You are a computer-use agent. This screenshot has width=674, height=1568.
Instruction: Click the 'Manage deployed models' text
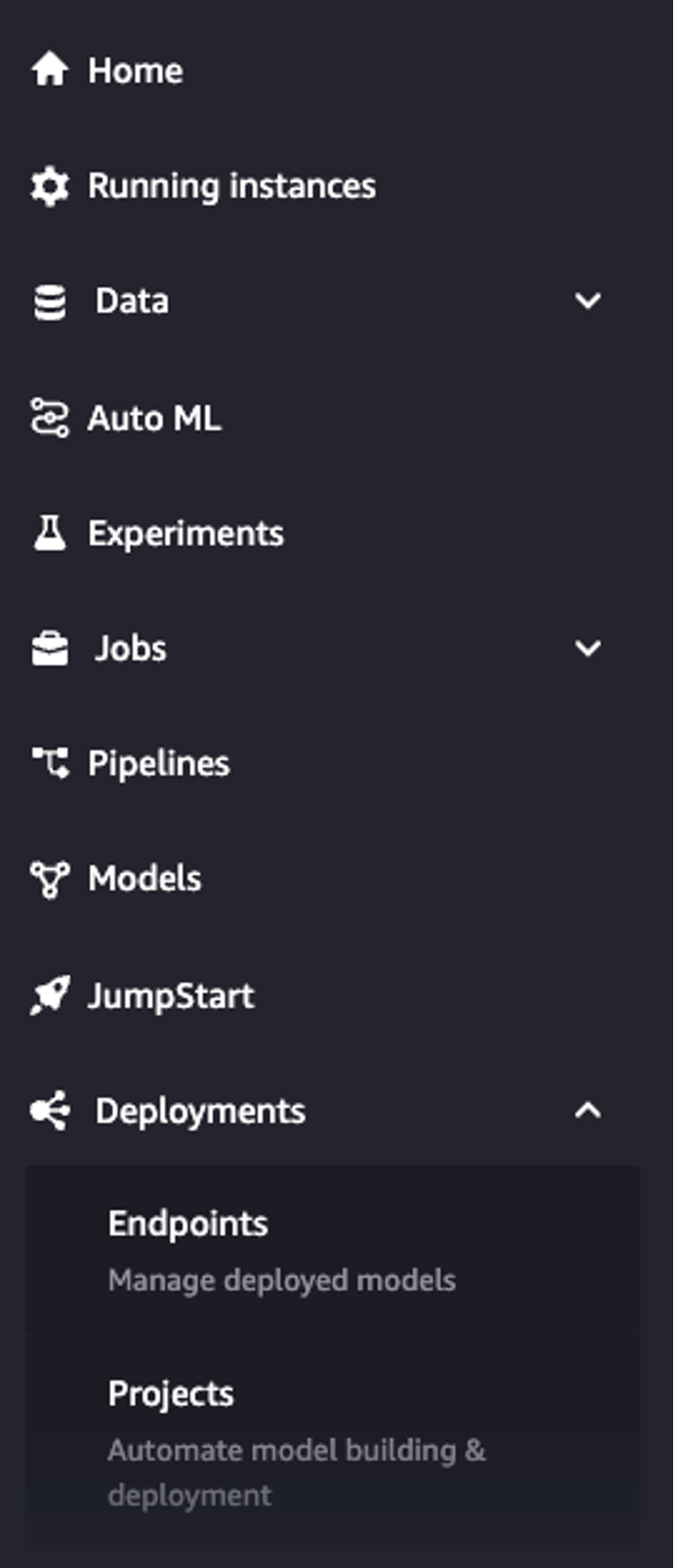283,1279
